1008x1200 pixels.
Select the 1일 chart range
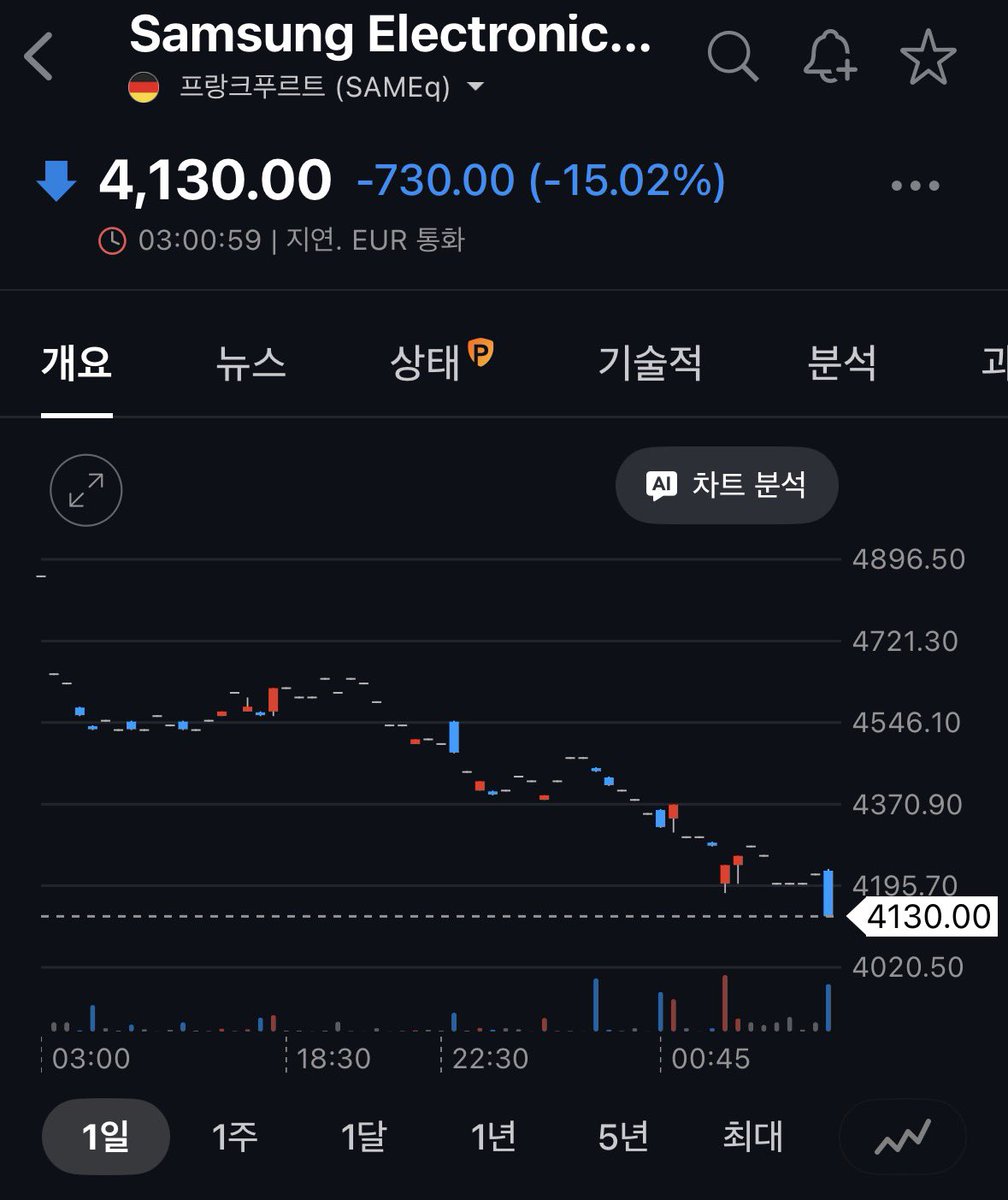pyautogui.click(x=106, y=1136)
